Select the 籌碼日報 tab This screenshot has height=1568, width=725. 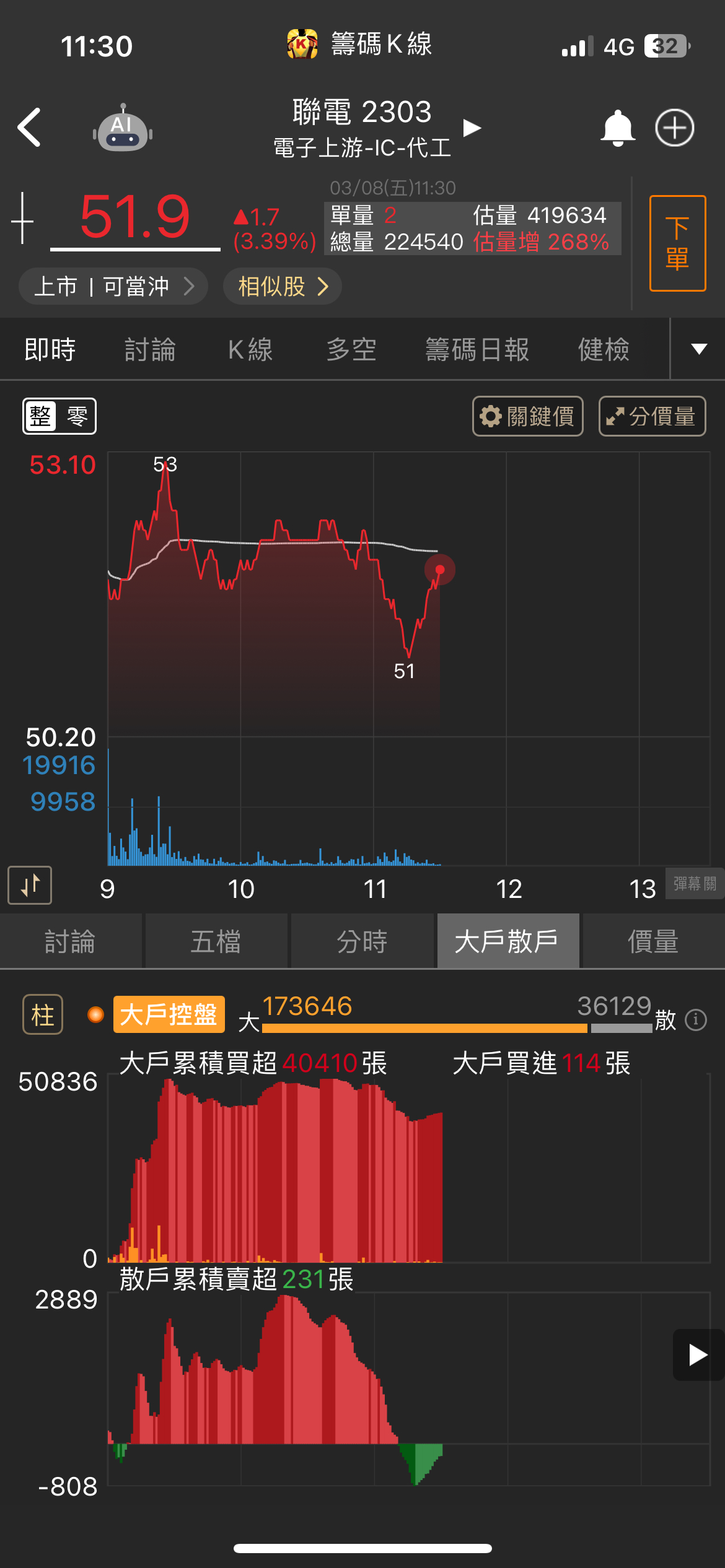[477, 350]
